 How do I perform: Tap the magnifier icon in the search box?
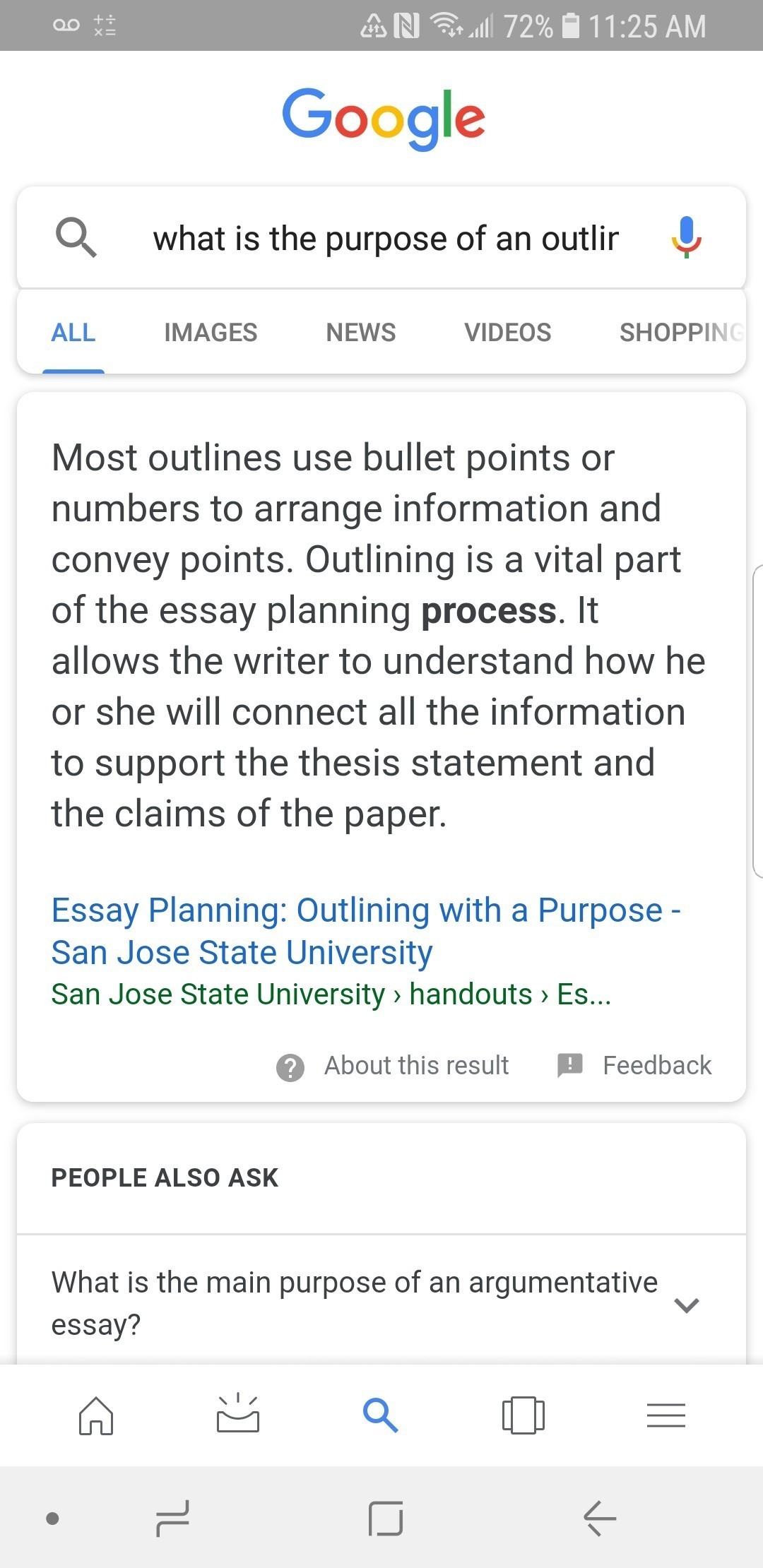click(x=76, y=237)
